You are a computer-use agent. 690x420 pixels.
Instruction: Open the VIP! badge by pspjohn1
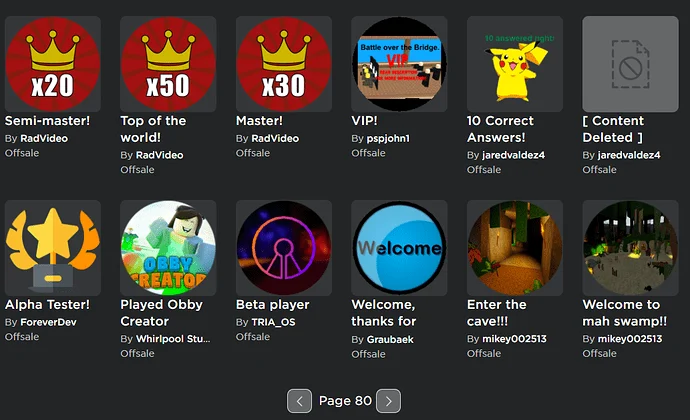tap(399, 64)
